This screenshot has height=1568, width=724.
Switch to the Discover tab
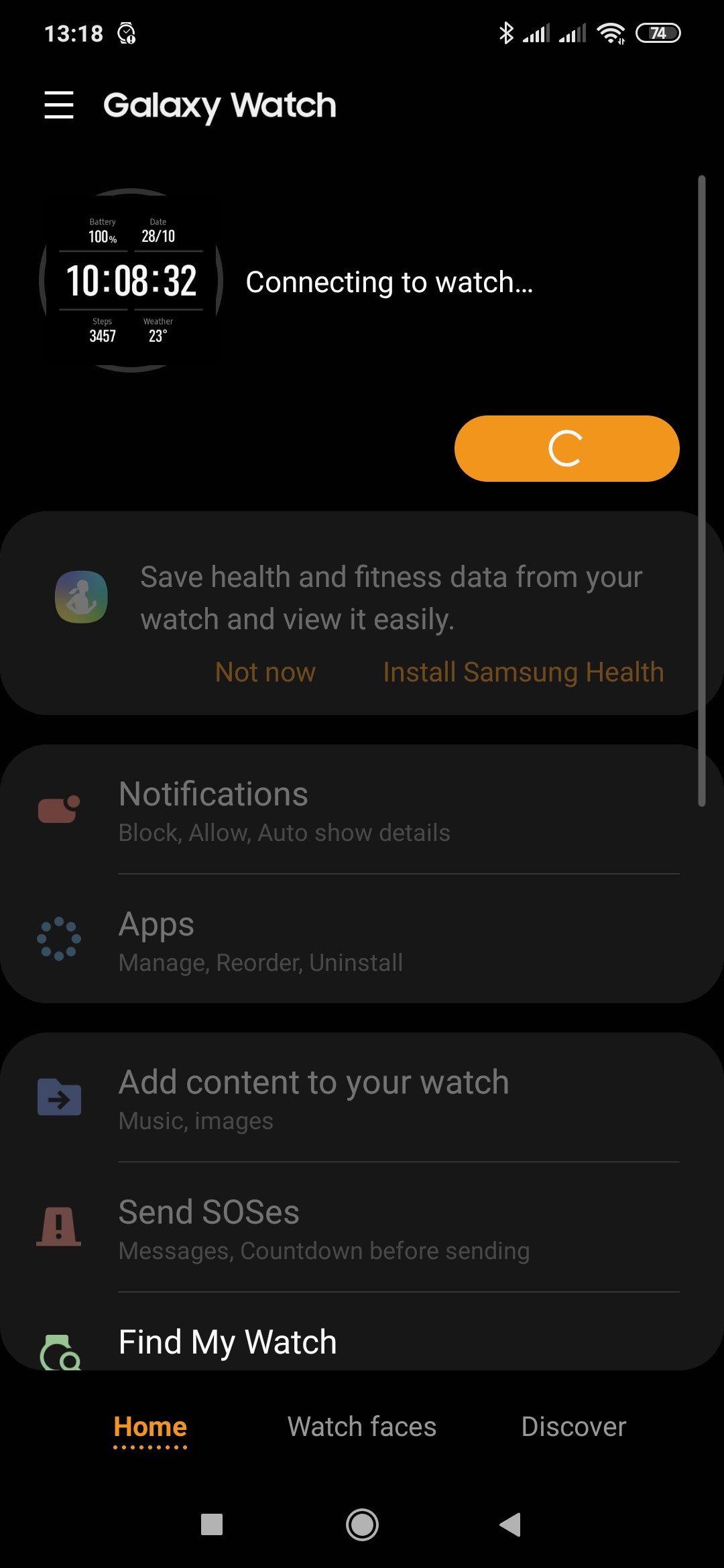[x=574, y=1427]
